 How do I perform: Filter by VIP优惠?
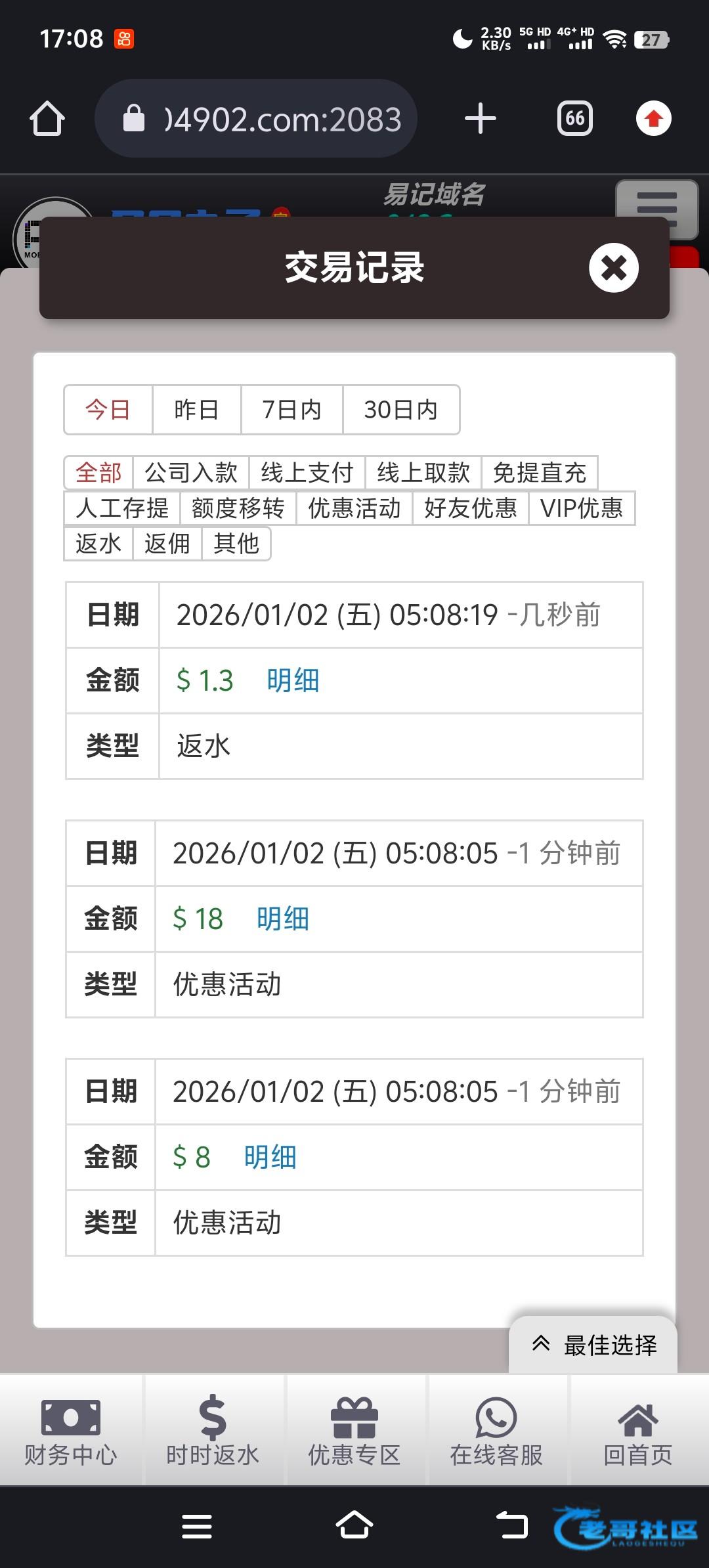coord(581,508)
